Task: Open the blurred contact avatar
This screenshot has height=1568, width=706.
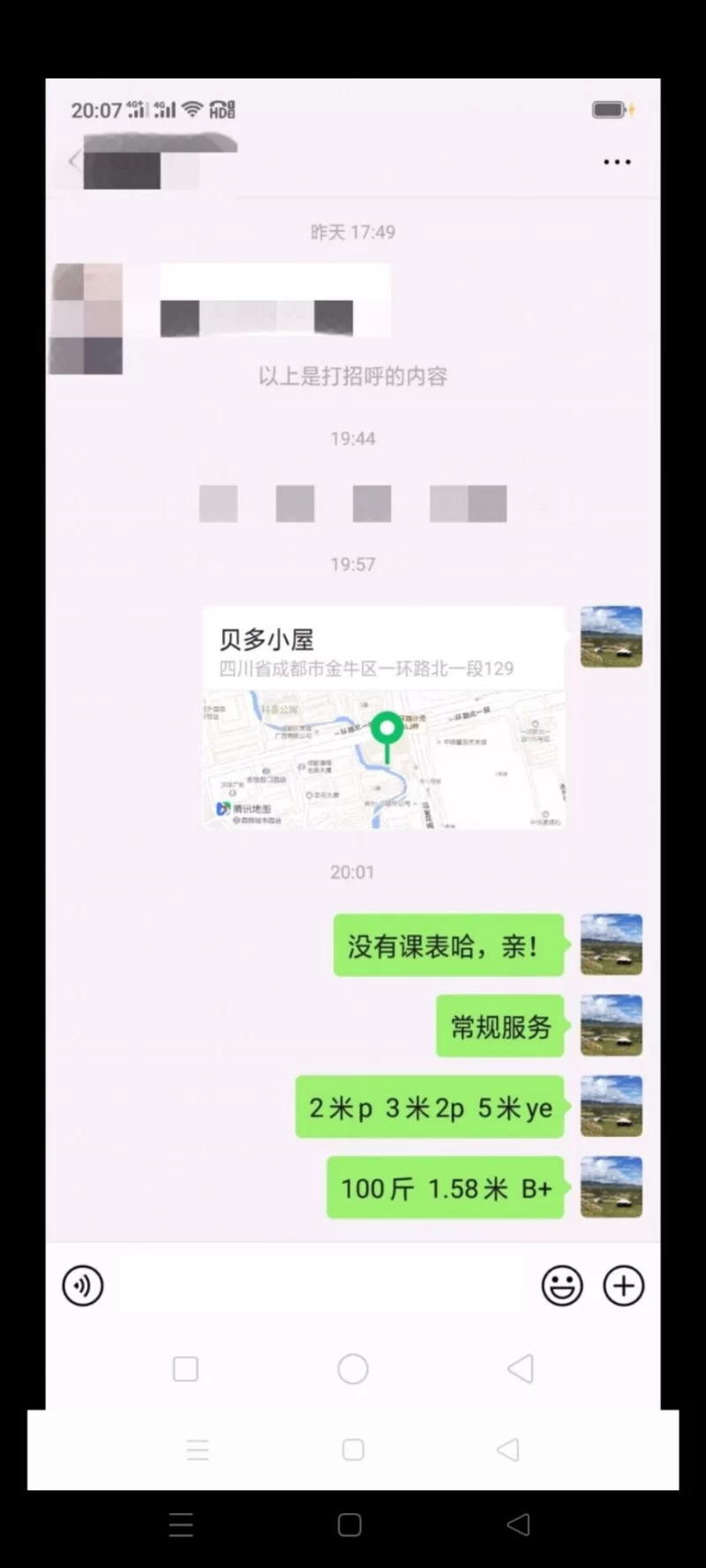Action: pos(86,318)
